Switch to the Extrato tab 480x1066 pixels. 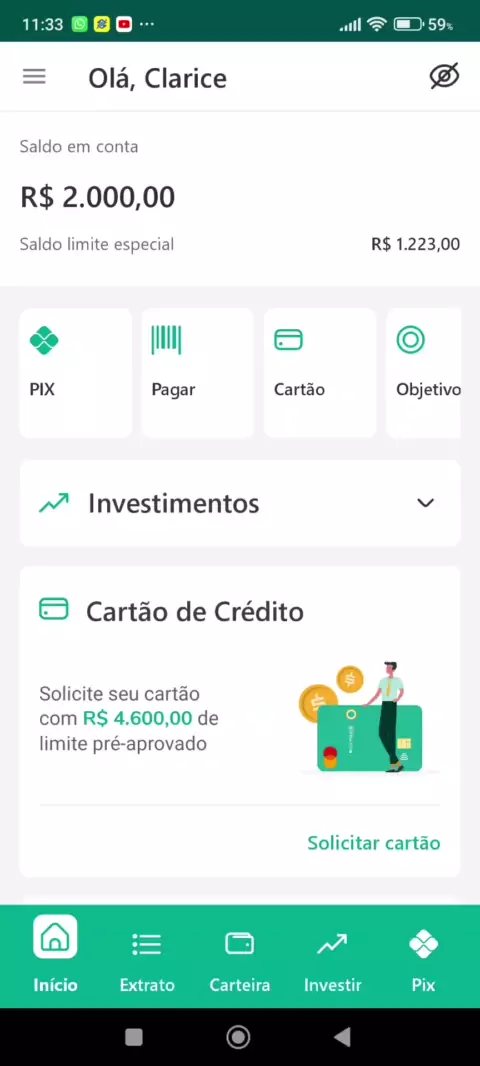click(147, 957)
